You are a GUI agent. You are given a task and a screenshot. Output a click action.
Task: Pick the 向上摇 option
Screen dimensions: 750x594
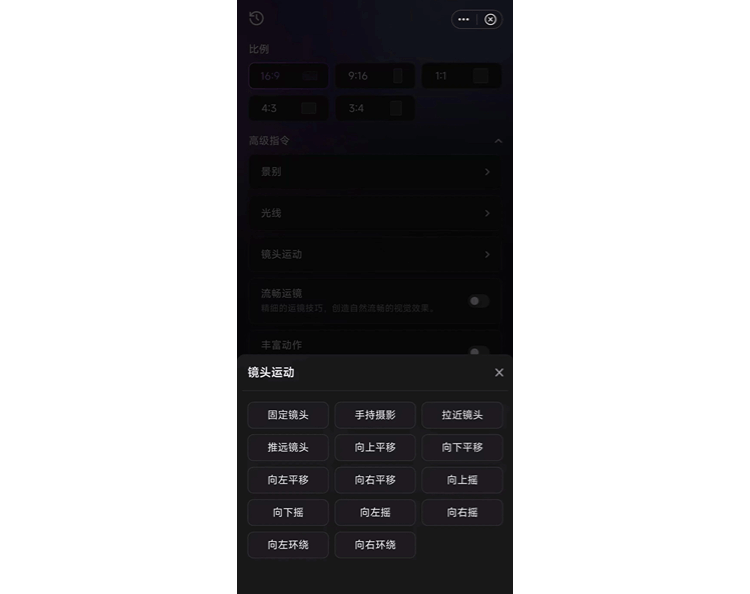(462, 480)
